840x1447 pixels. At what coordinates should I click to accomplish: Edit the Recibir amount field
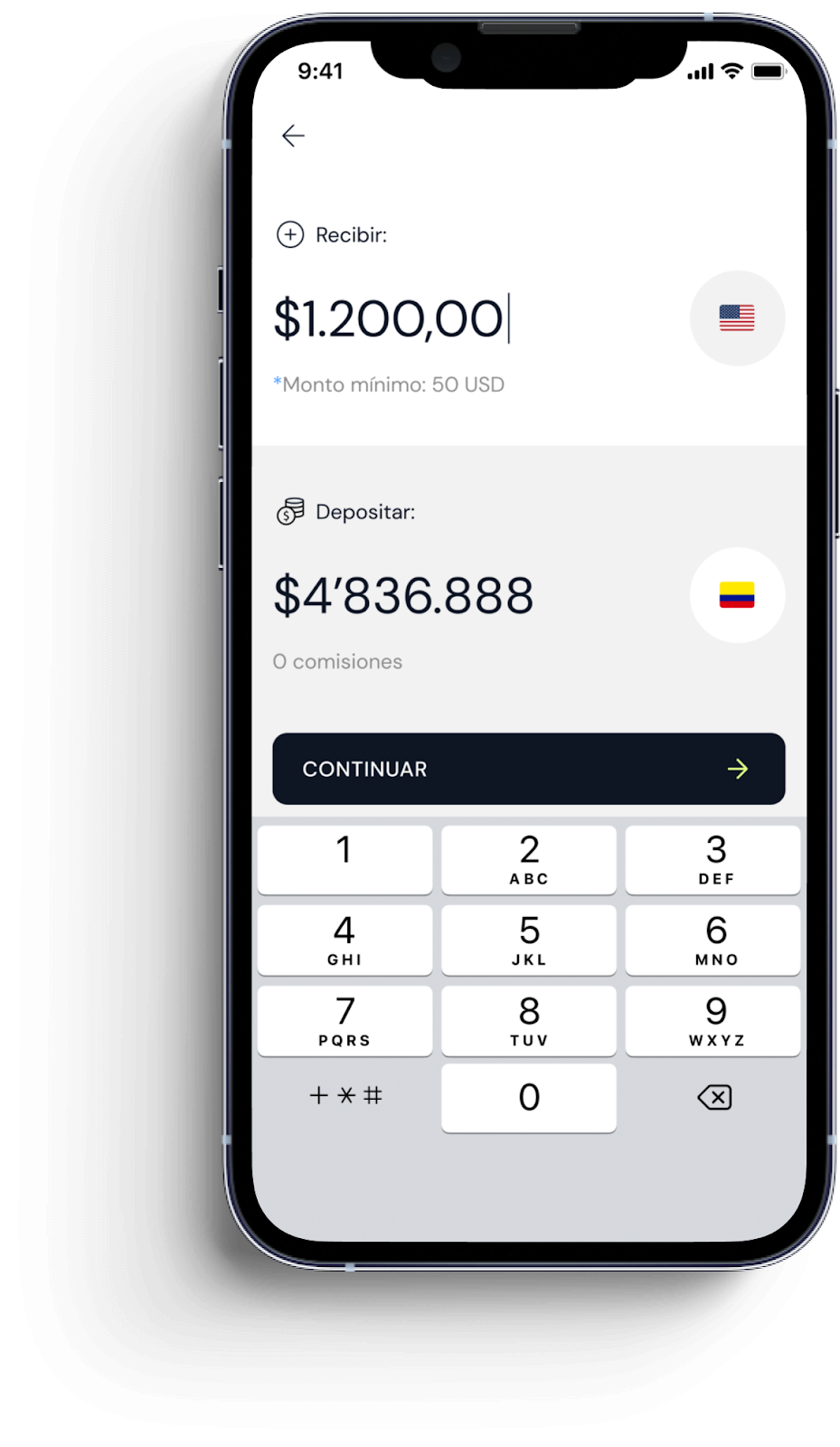point(391,319)
